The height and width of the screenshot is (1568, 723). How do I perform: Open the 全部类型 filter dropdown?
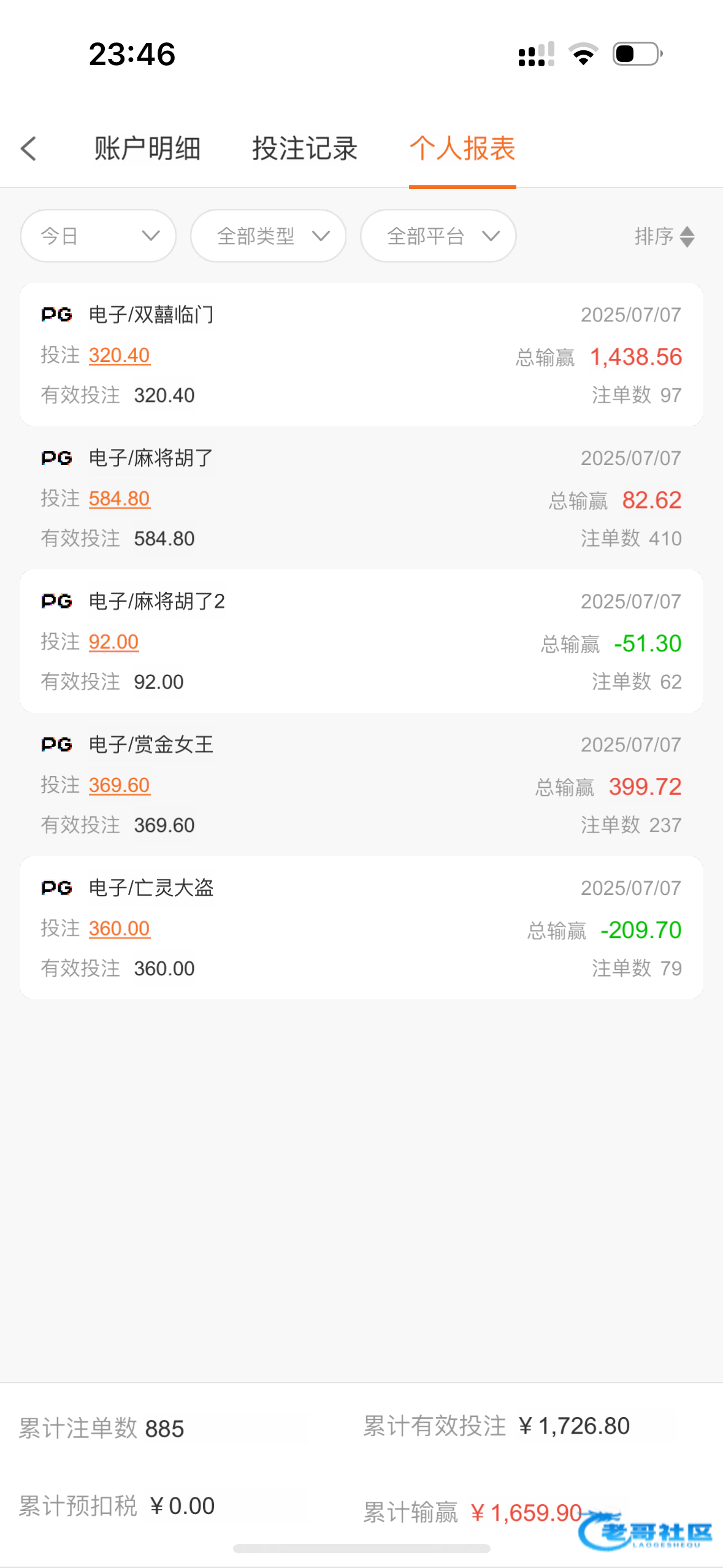268,236
